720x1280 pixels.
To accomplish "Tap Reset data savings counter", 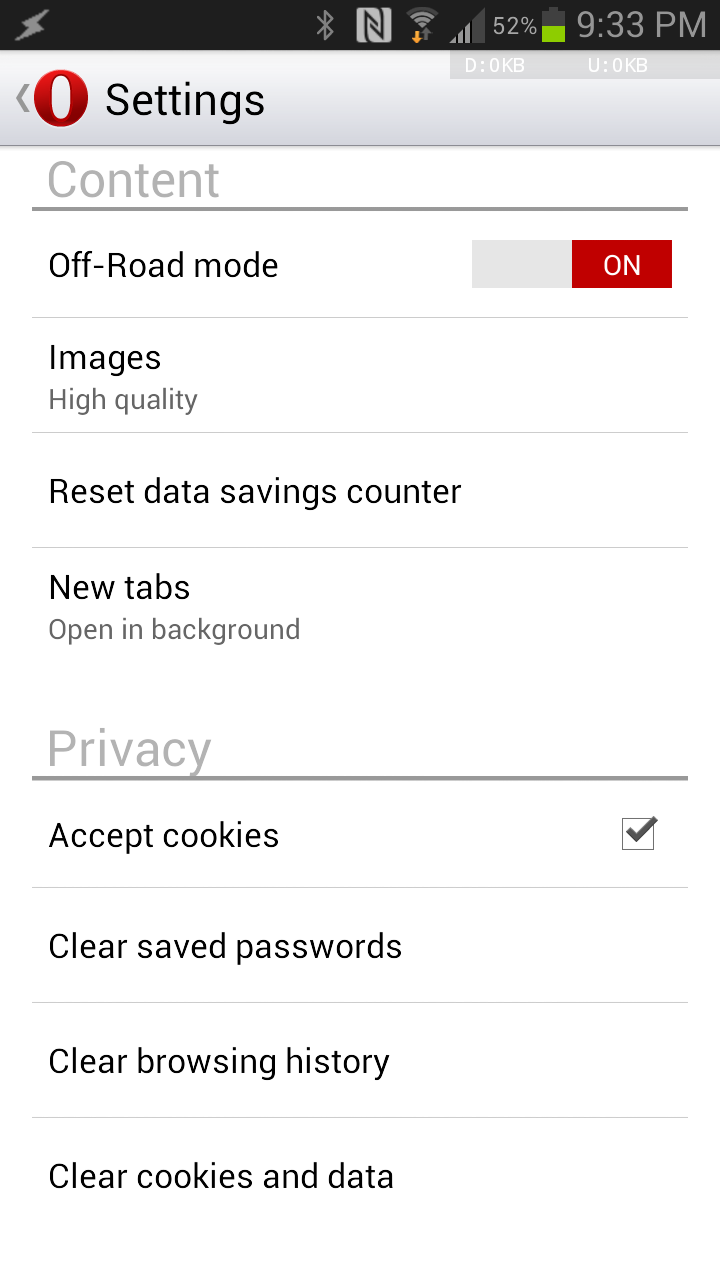I will click(x=360, y=490).
